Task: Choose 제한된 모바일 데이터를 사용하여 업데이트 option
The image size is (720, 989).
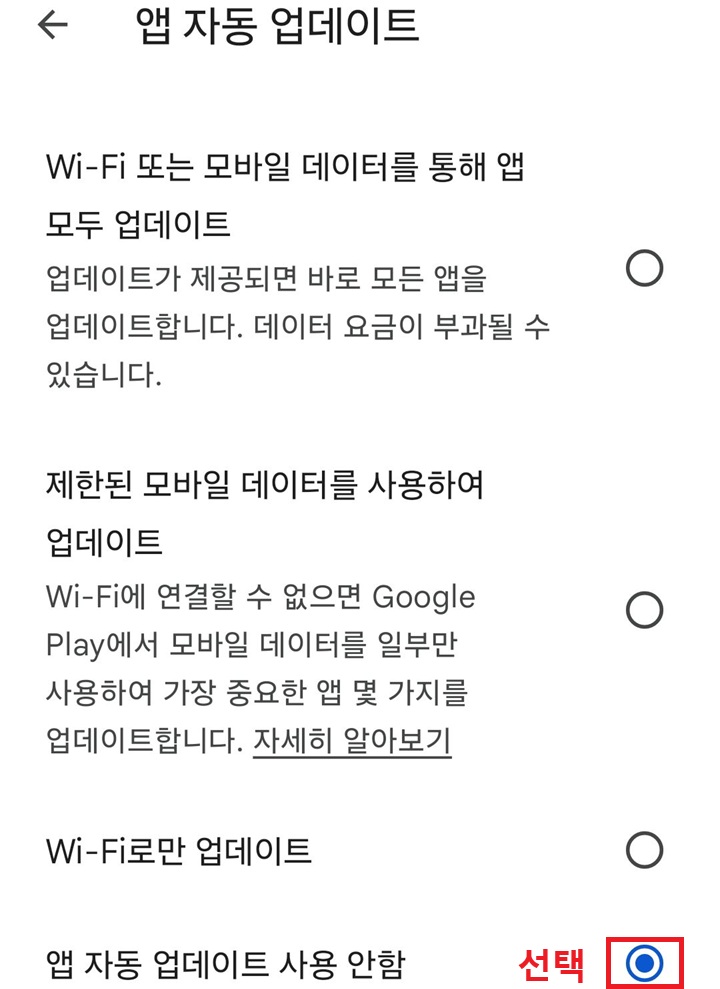Action: click(x=646, y=610)
